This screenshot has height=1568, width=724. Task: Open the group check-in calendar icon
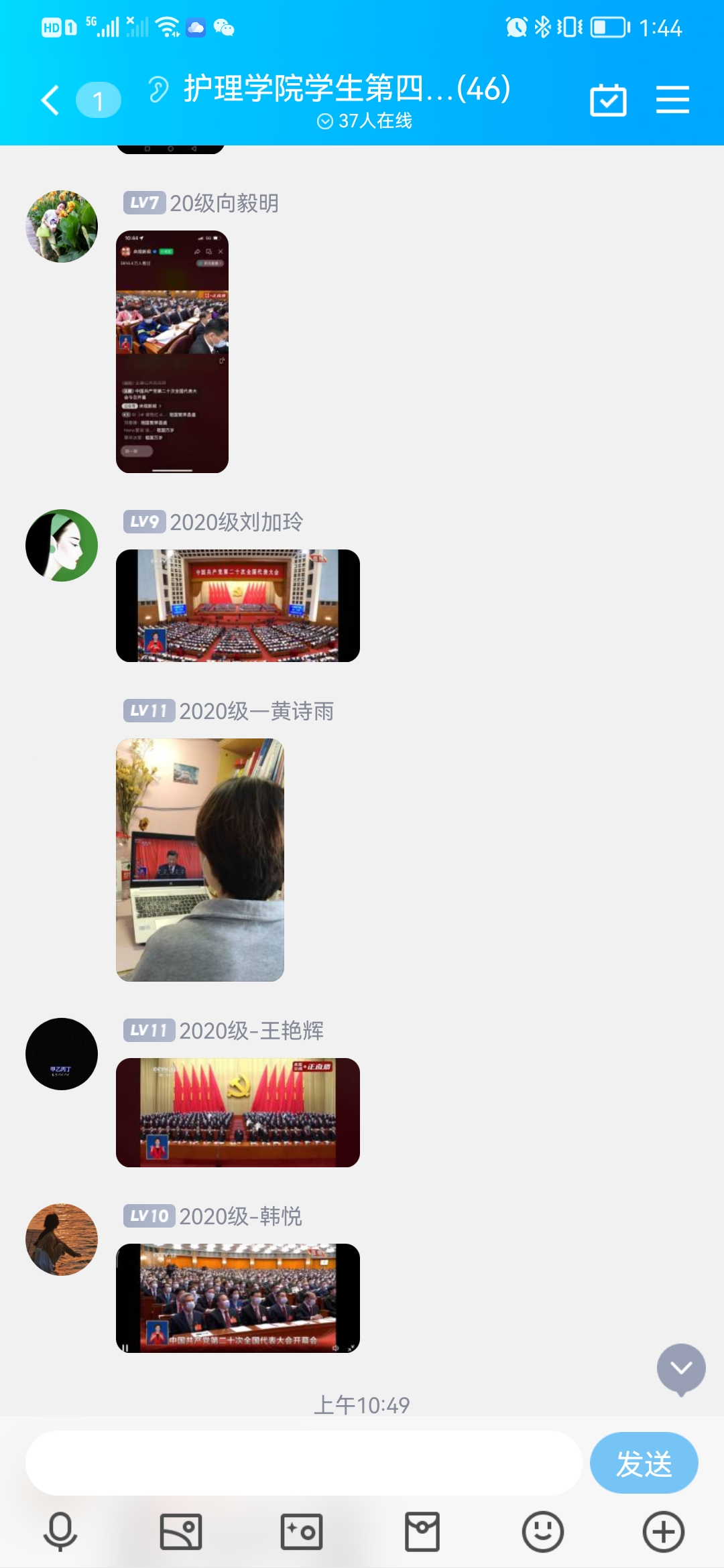pos(608,101)
